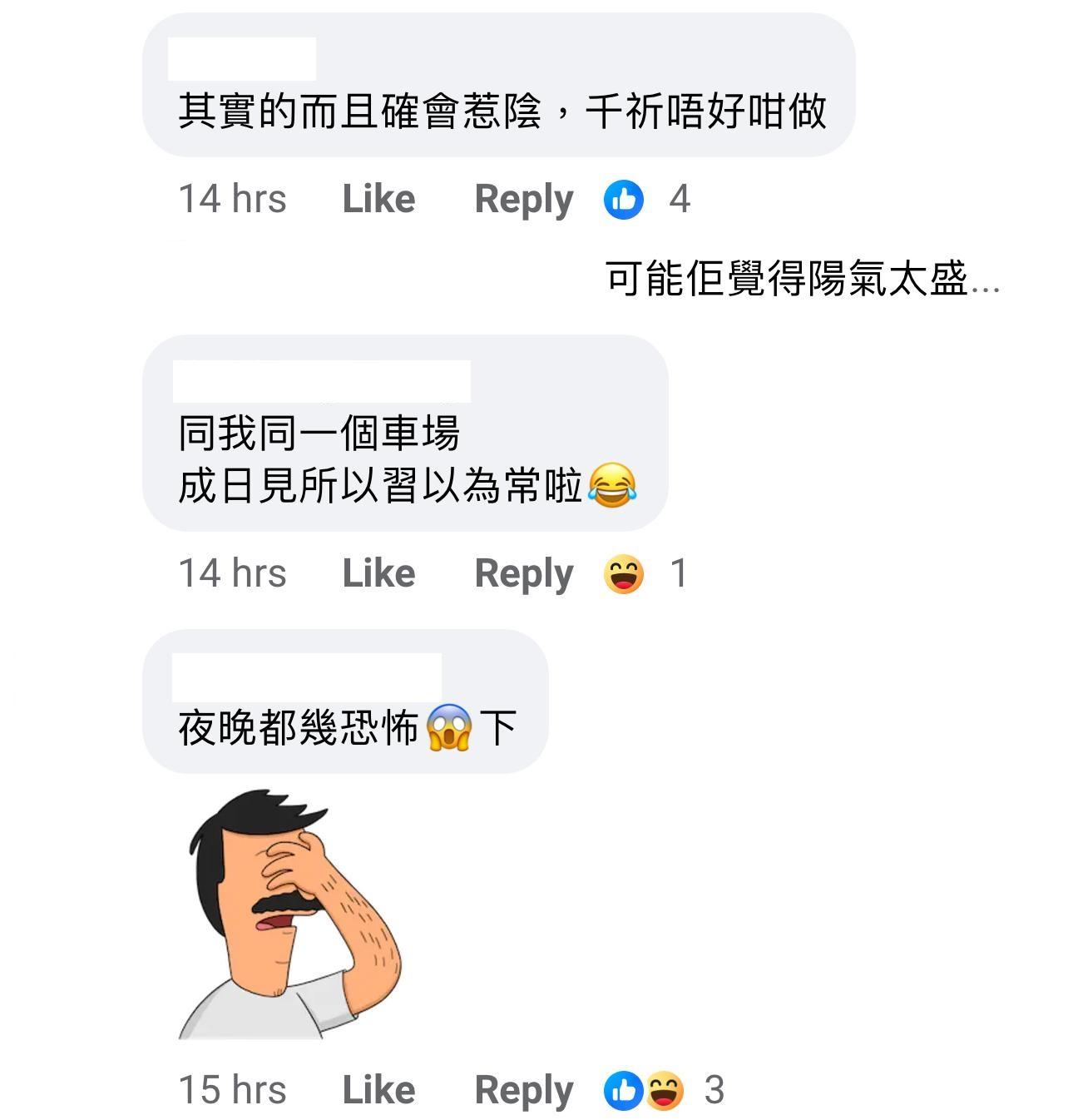Viewport: 1068px width, 1120px height.
Task: Click the reaction count 4 on the first comment
Action: tap(680, 199)
